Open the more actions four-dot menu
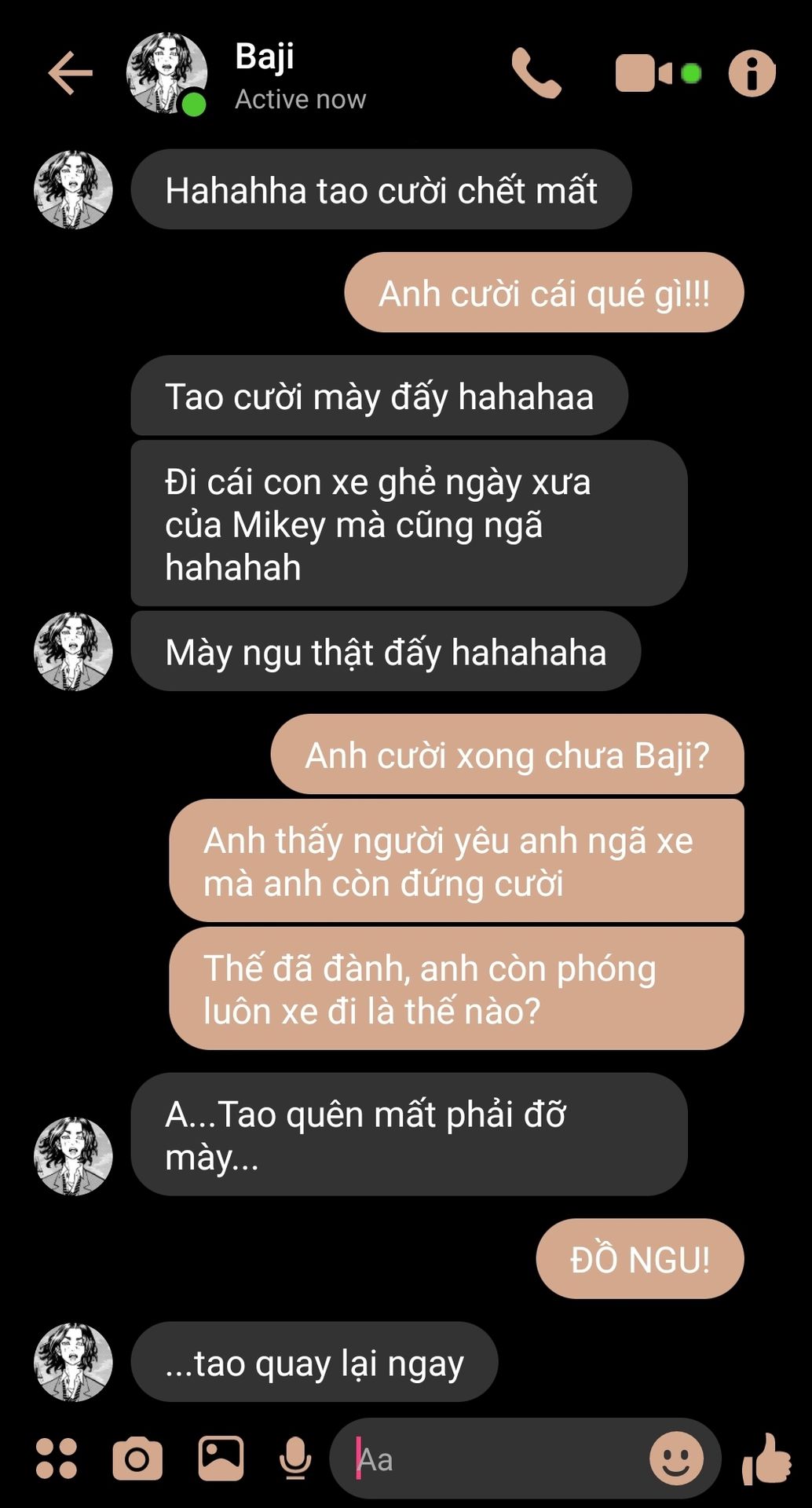812x1508 pixels. click(x=57, y=1459)
